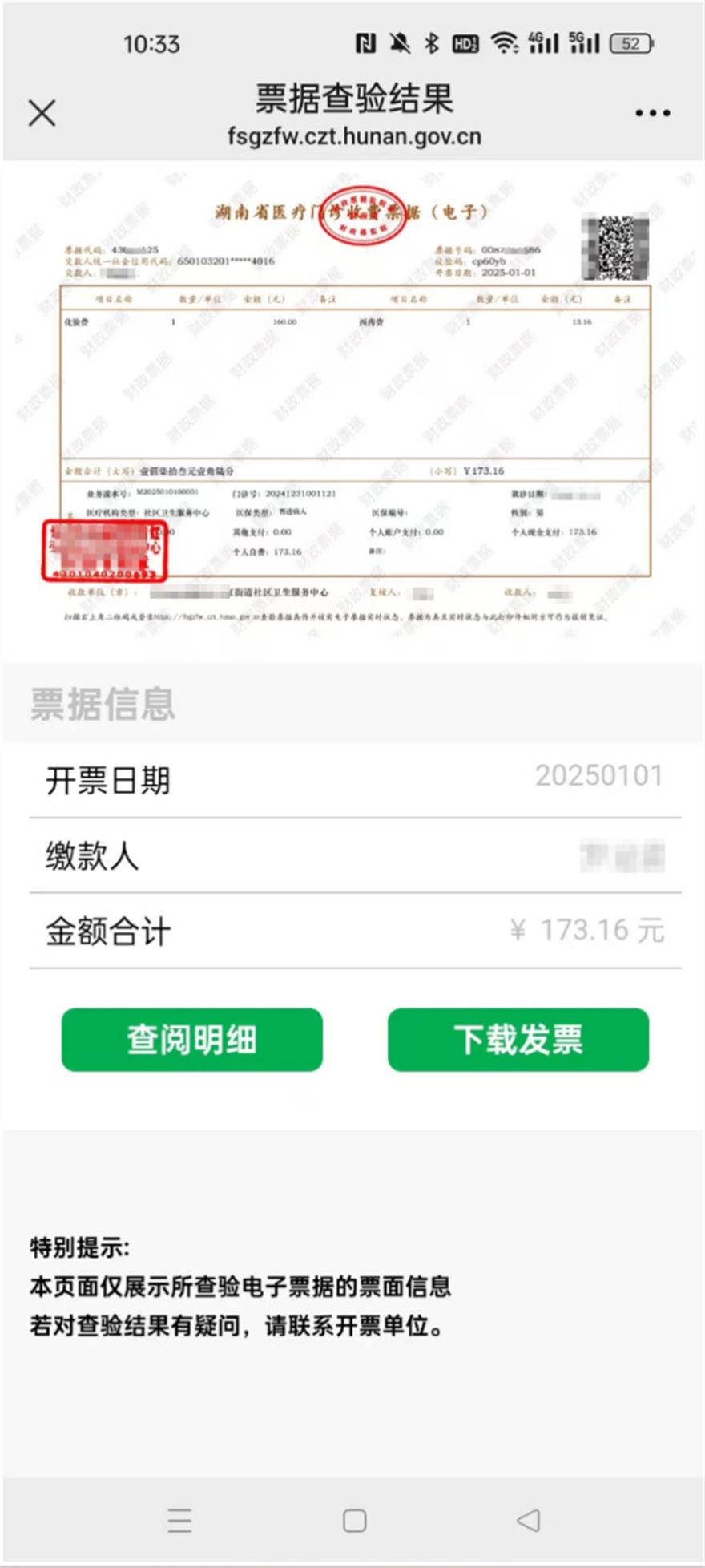The width and height of the screenshot is (705, 1568).
Task: Tap the 查阅明细 button
Action: click(x=191, y=1040)
